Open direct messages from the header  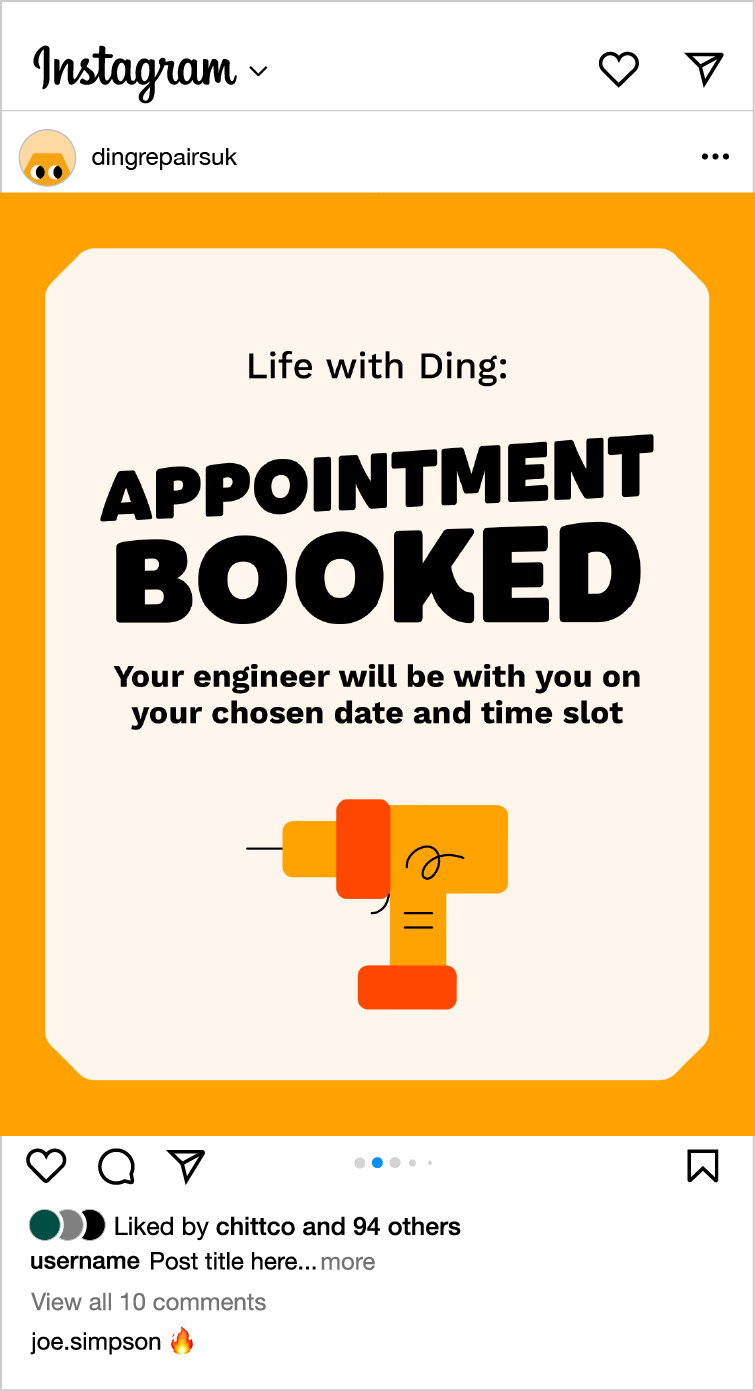coord(704,68)
